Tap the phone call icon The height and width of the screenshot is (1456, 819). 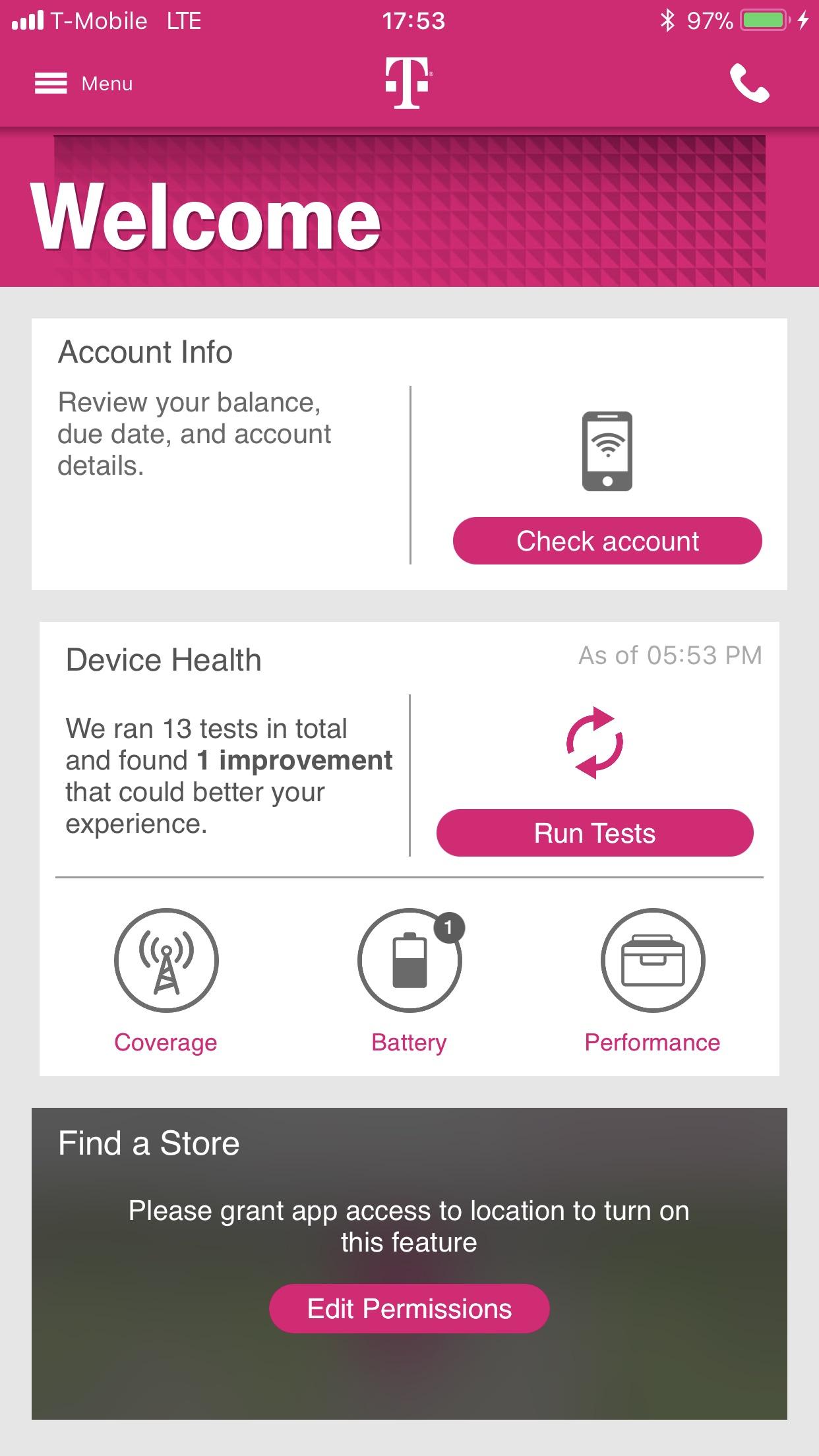coord(749,84)
